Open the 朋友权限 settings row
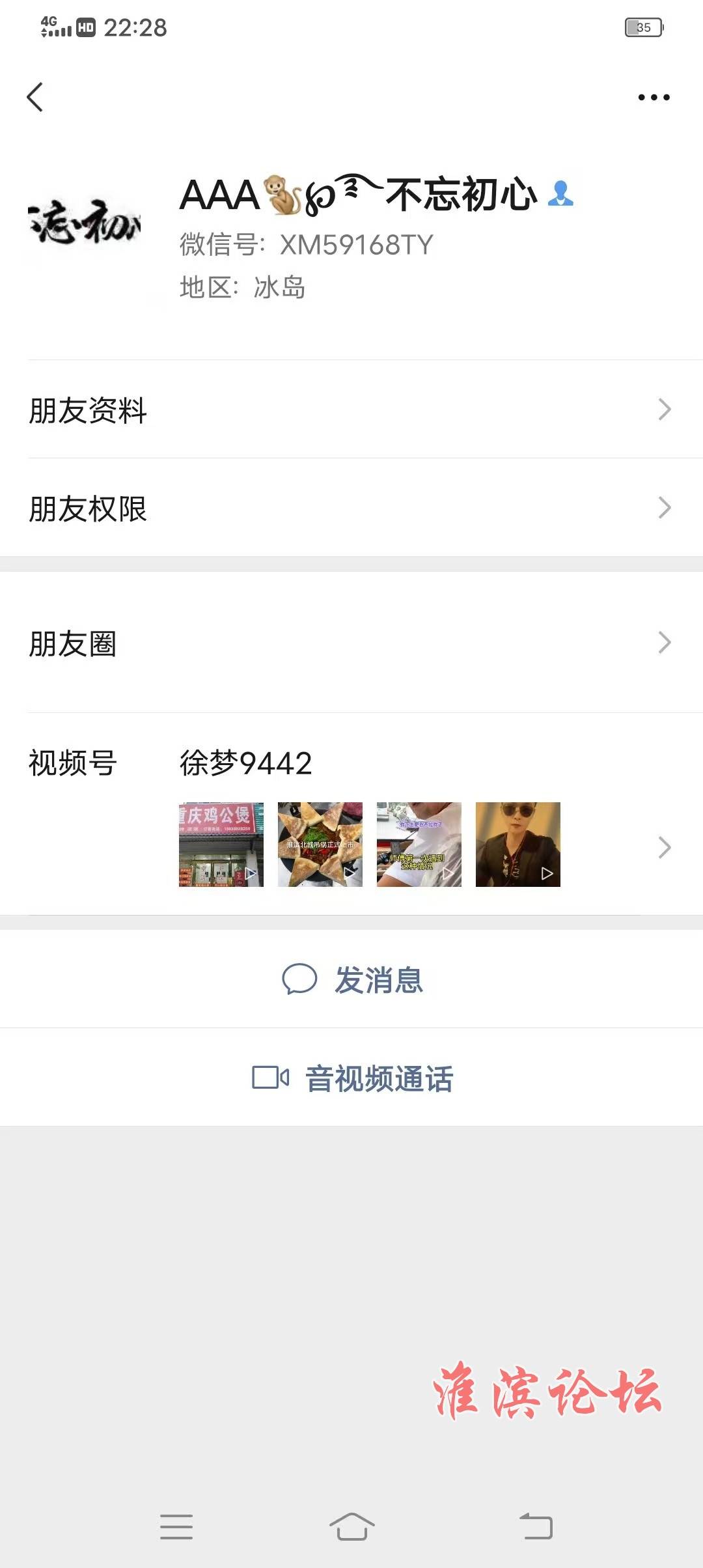 (x=351, y=508)
